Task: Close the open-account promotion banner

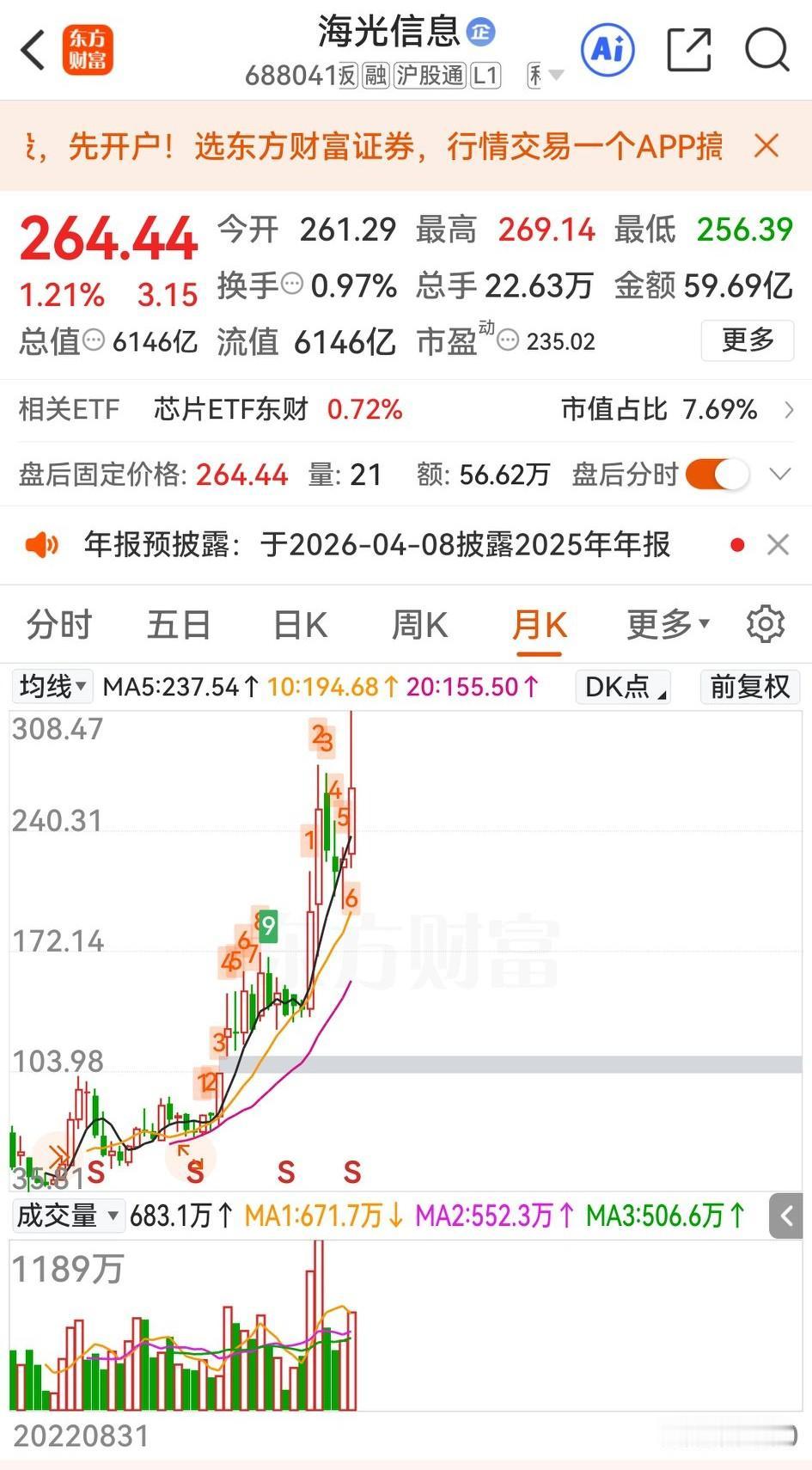Action: (x=765, y=146)
